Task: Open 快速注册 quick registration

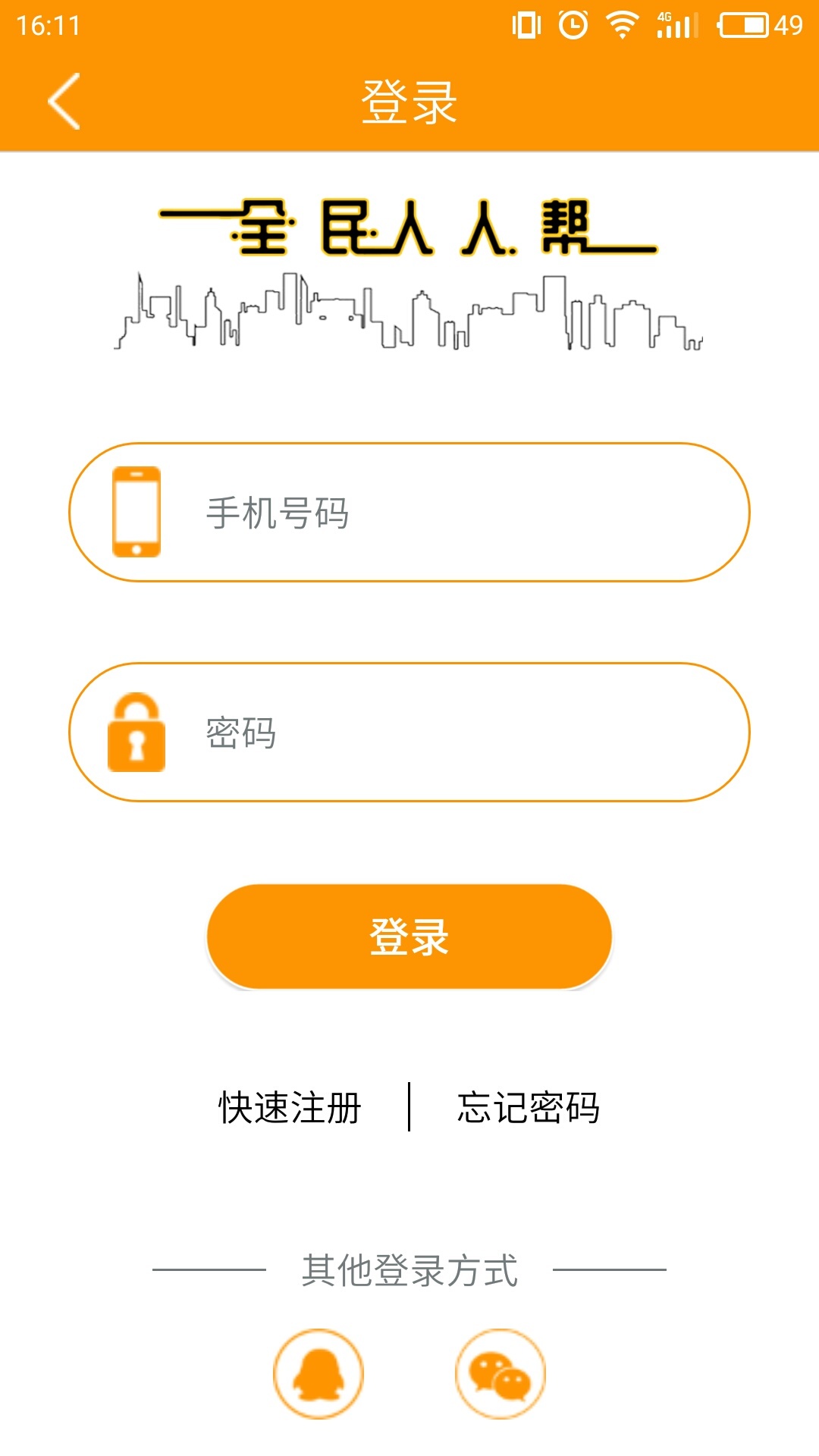Action: [290, 1108]
